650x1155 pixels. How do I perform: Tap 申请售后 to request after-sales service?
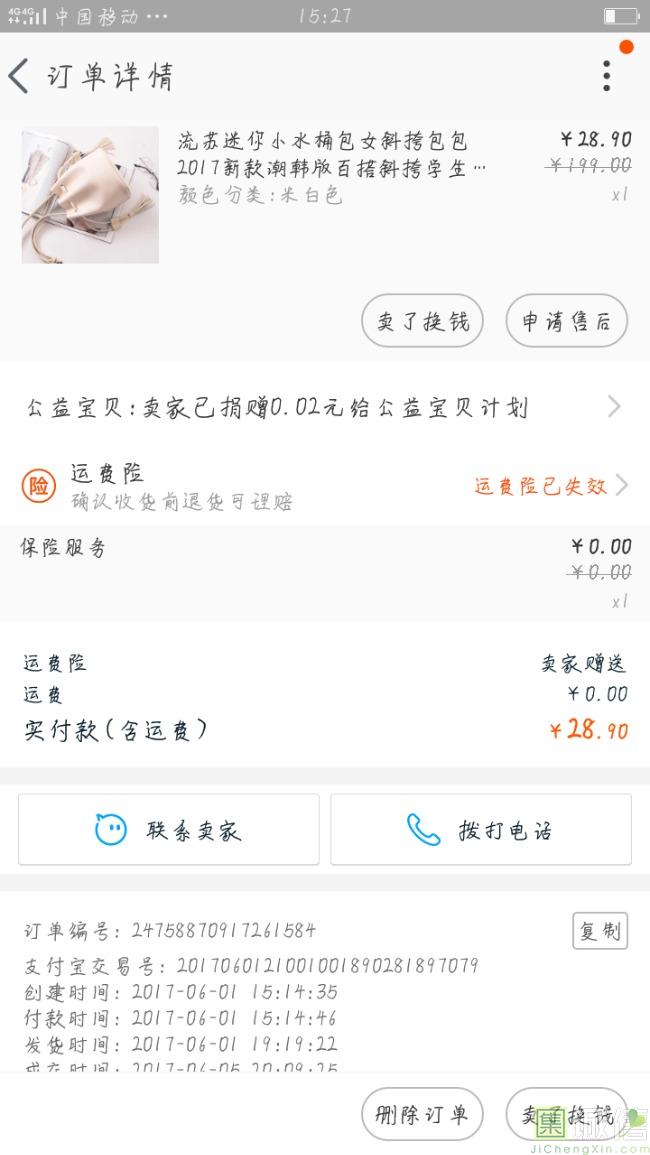[566, 321]
